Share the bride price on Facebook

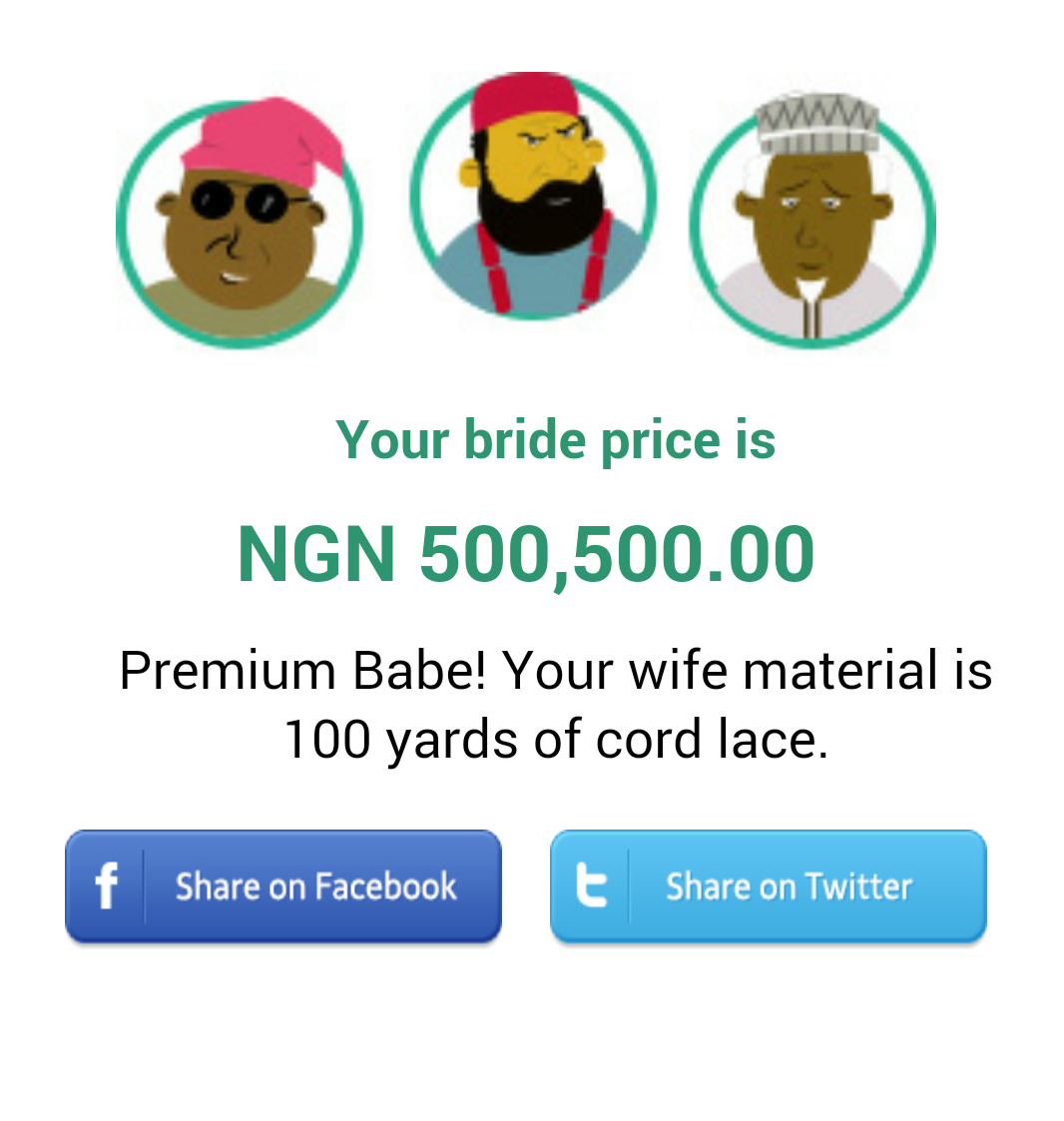pos(283,886)
